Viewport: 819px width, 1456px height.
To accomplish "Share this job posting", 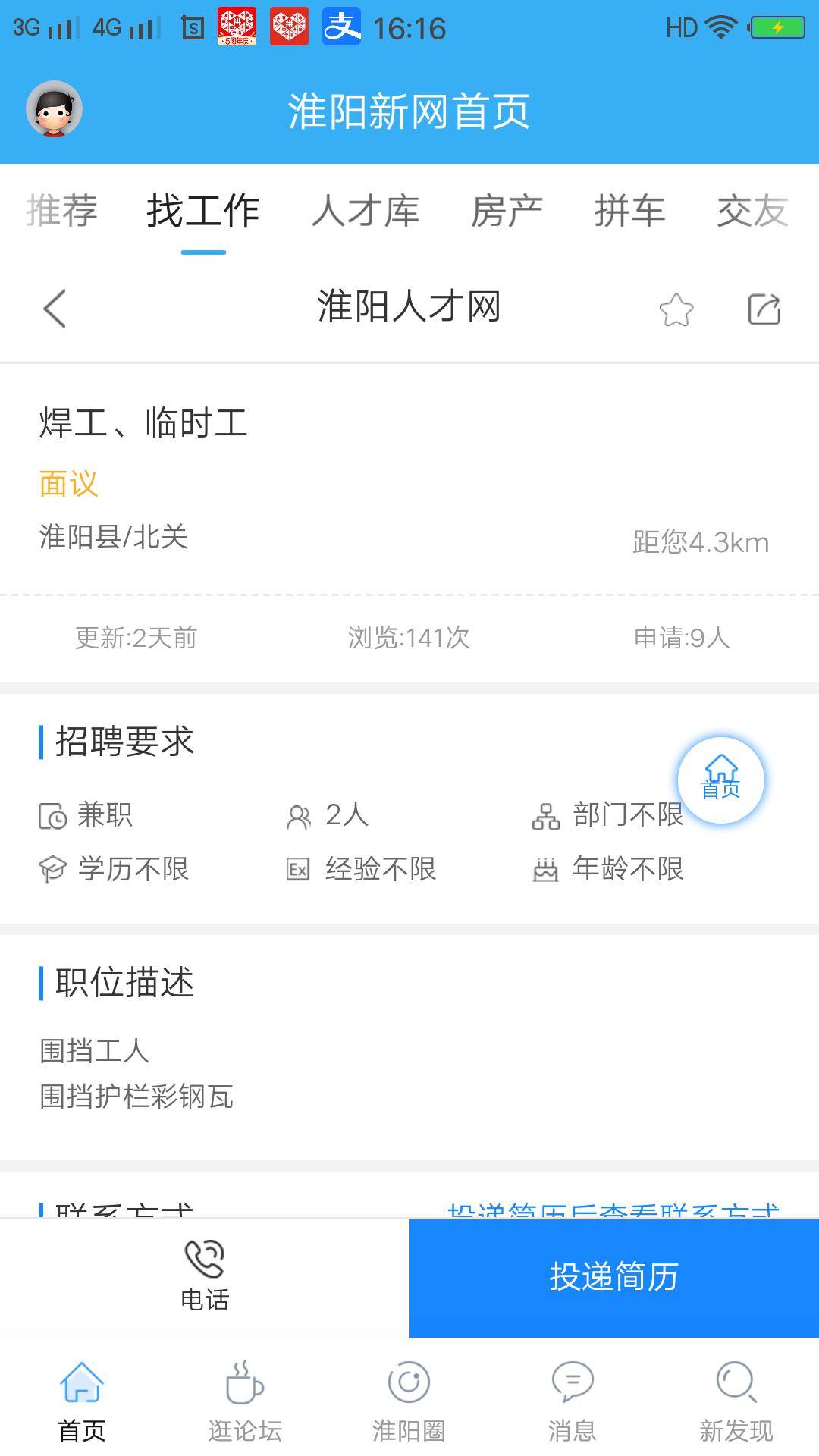I will pos(764,309).
